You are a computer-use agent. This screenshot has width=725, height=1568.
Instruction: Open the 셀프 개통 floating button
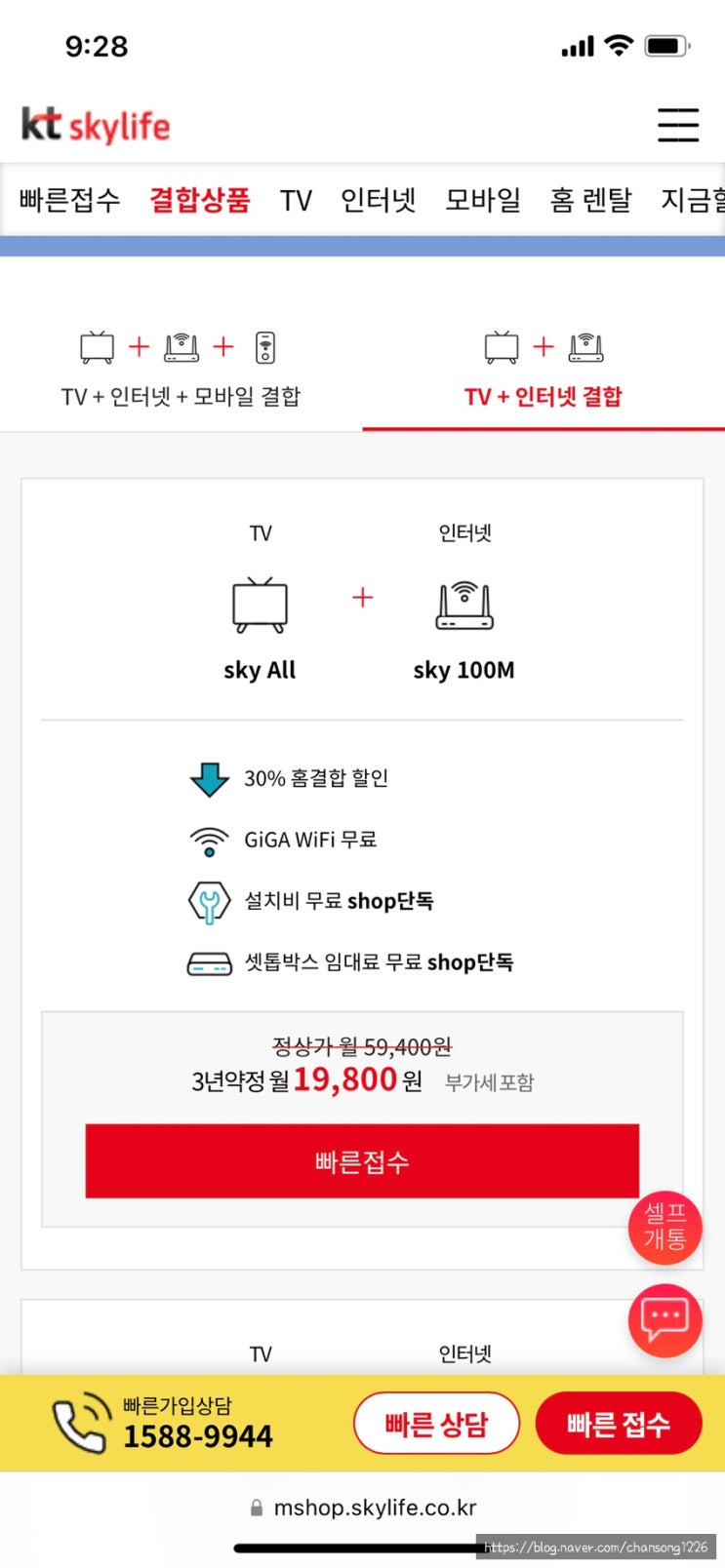665,1228
